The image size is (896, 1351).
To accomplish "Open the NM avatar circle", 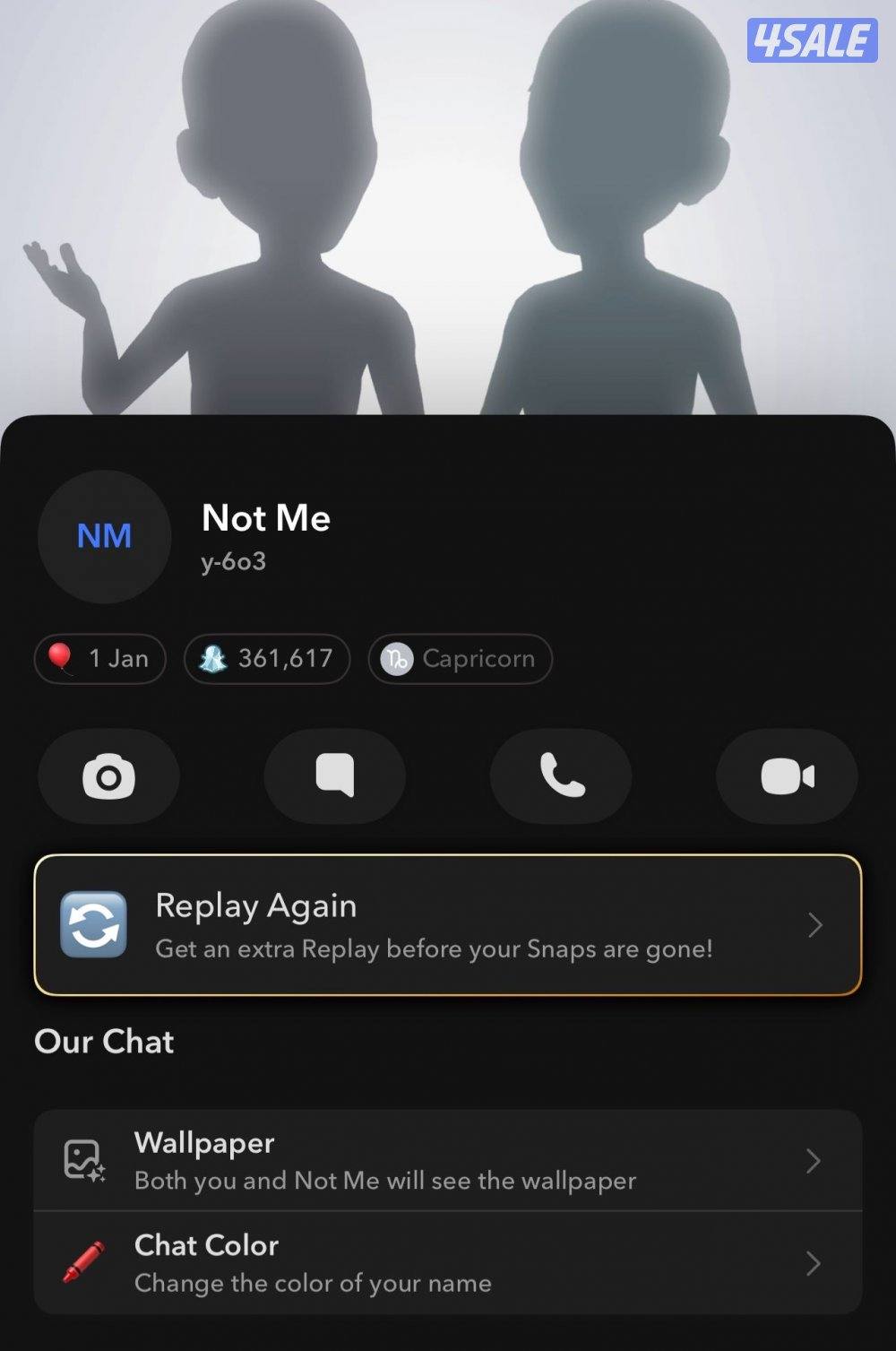I will 104,537.
